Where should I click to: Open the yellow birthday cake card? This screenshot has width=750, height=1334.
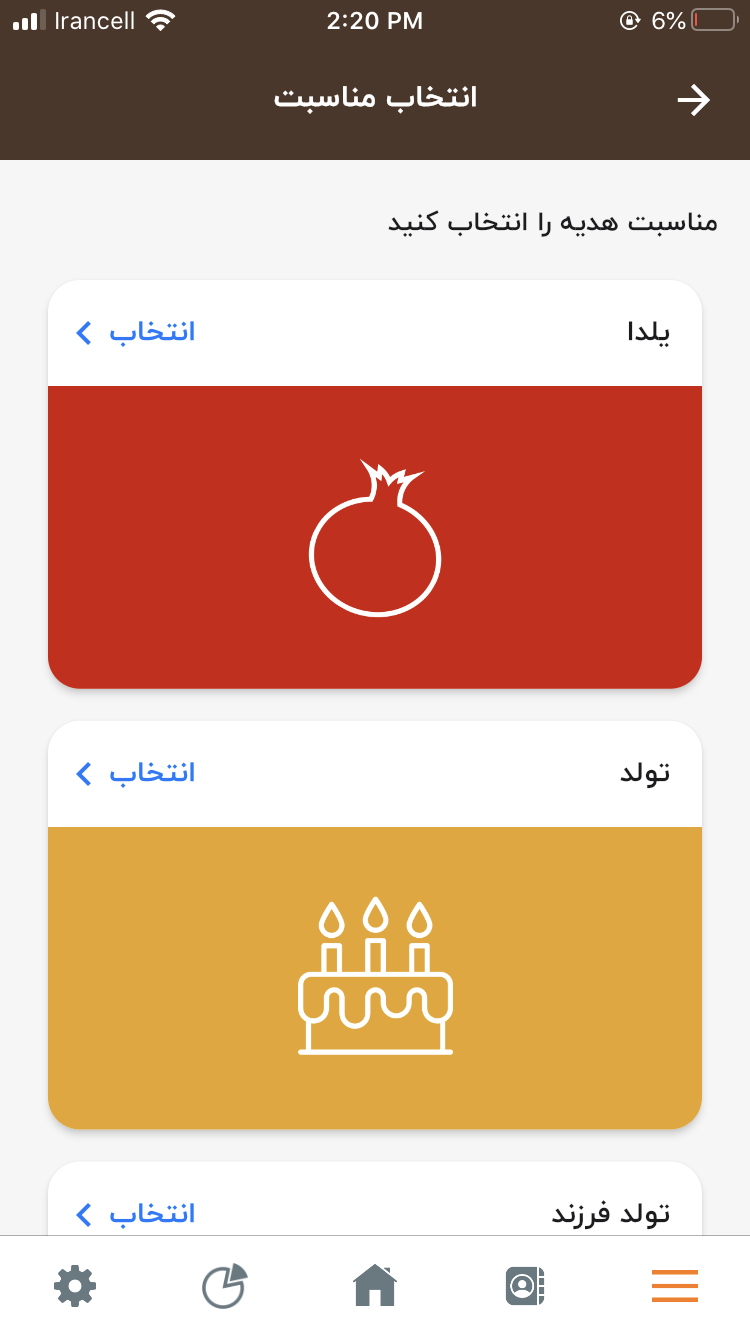pyautogui.click(x=375, y=977)
